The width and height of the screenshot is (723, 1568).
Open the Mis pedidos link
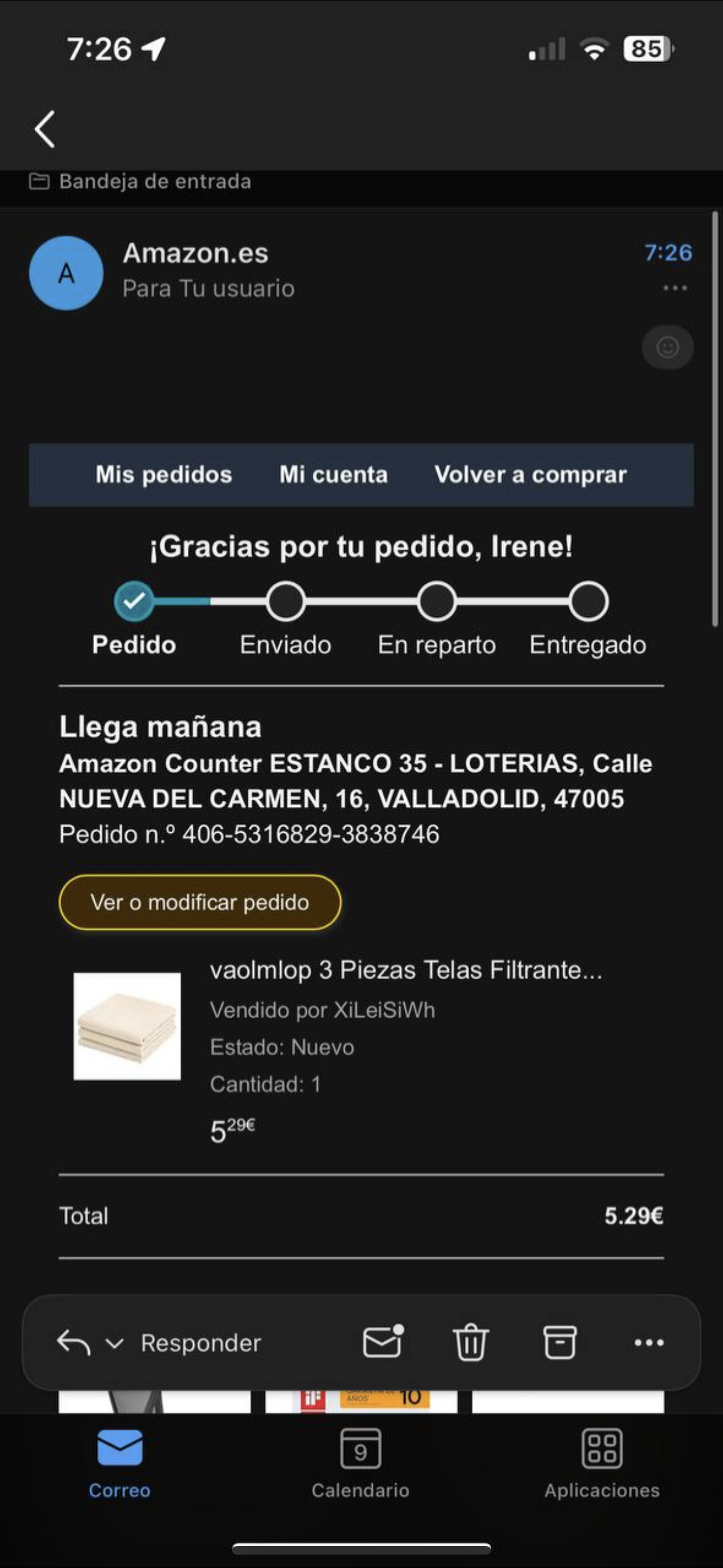click(x=164, y=475)
